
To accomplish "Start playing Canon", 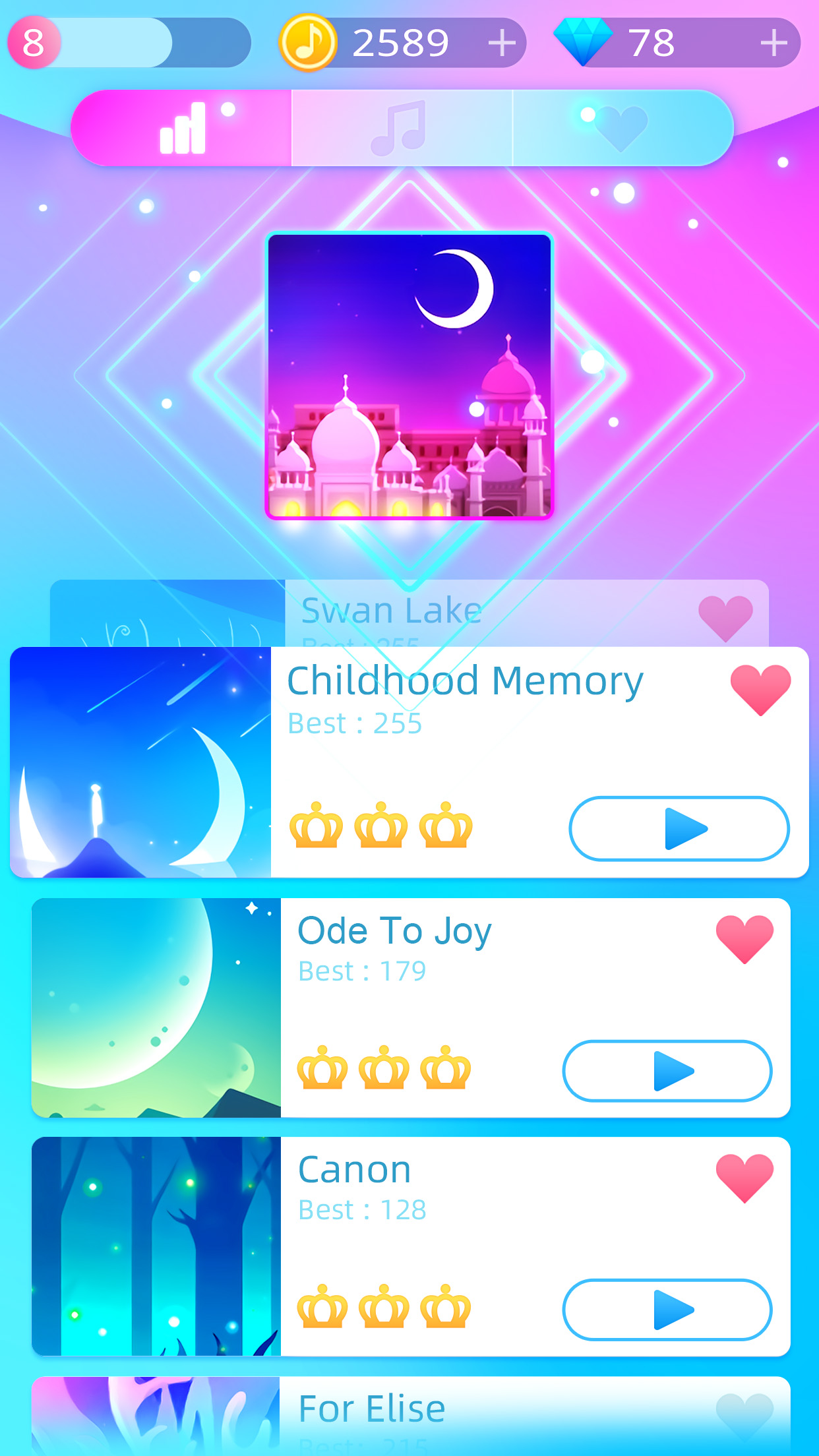I will (x=669, y=1311).
